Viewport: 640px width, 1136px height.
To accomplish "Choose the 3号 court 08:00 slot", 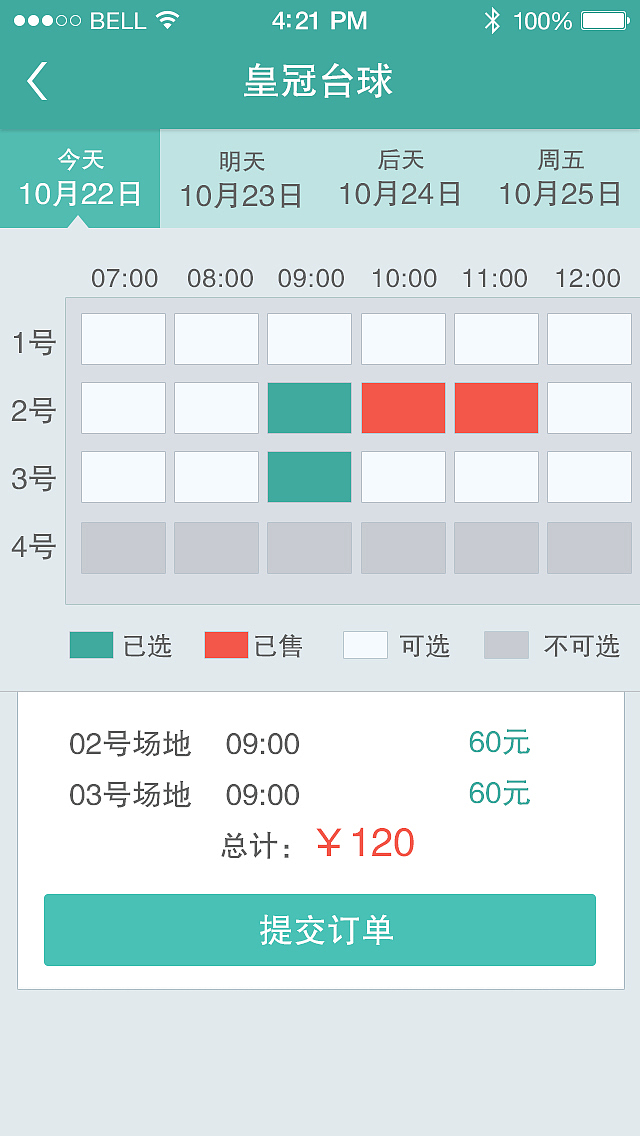I will pos(216,477).
